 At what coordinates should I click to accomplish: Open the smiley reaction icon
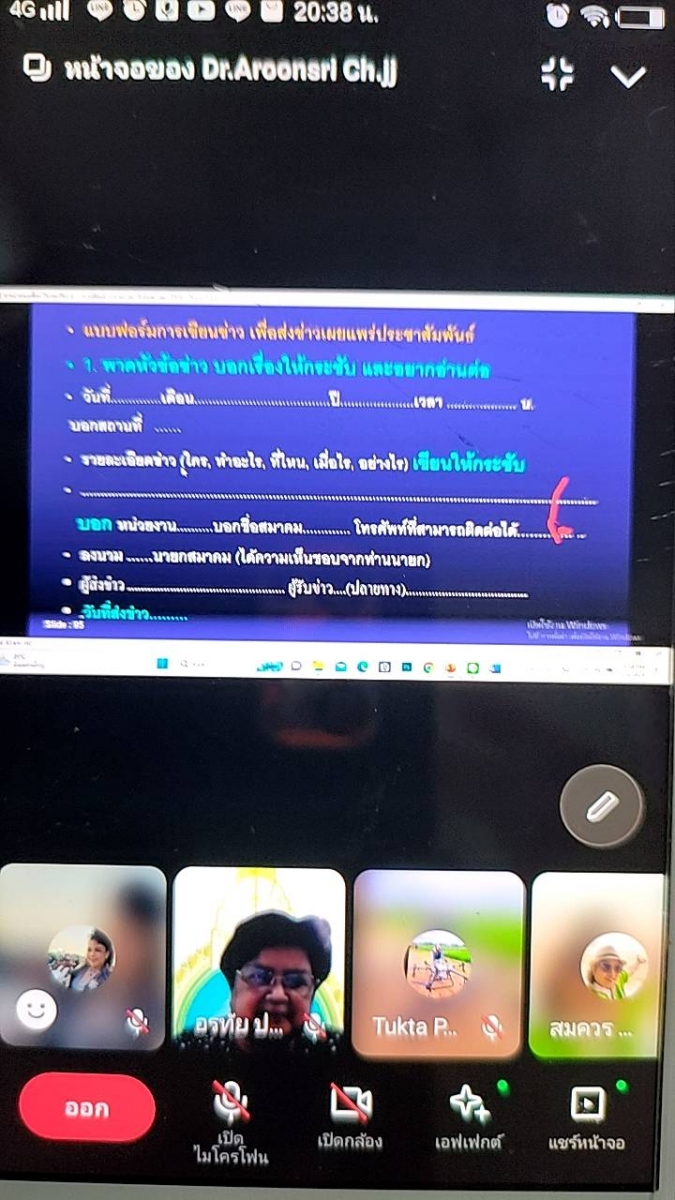click(x=37, y=1009)
